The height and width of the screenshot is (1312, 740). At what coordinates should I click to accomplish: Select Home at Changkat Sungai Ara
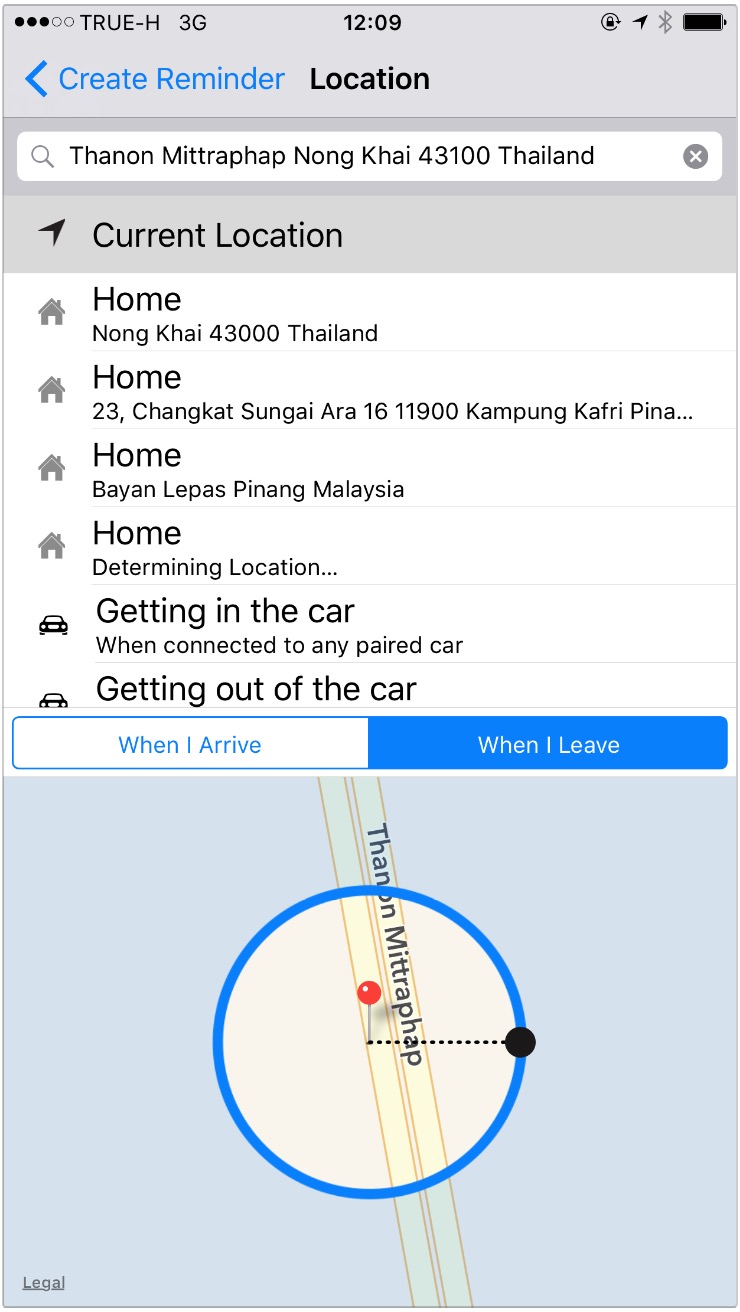370,391
